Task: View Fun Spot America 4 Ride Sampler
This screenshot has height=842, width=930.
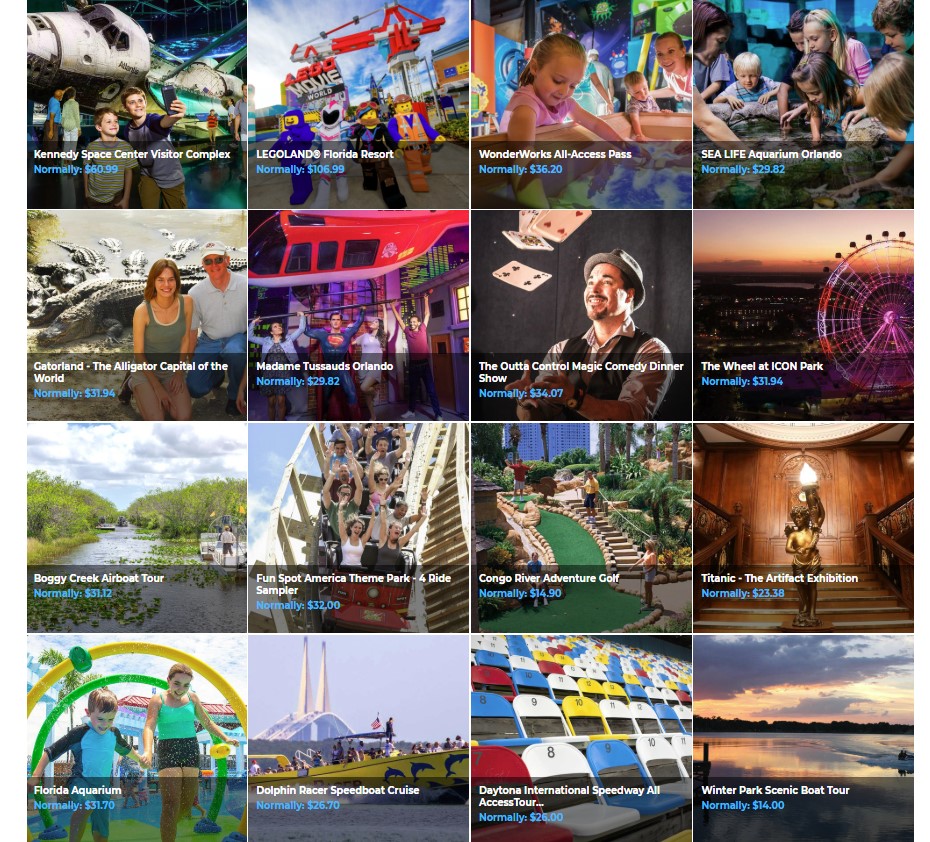Action: click(x=358, y=527)
